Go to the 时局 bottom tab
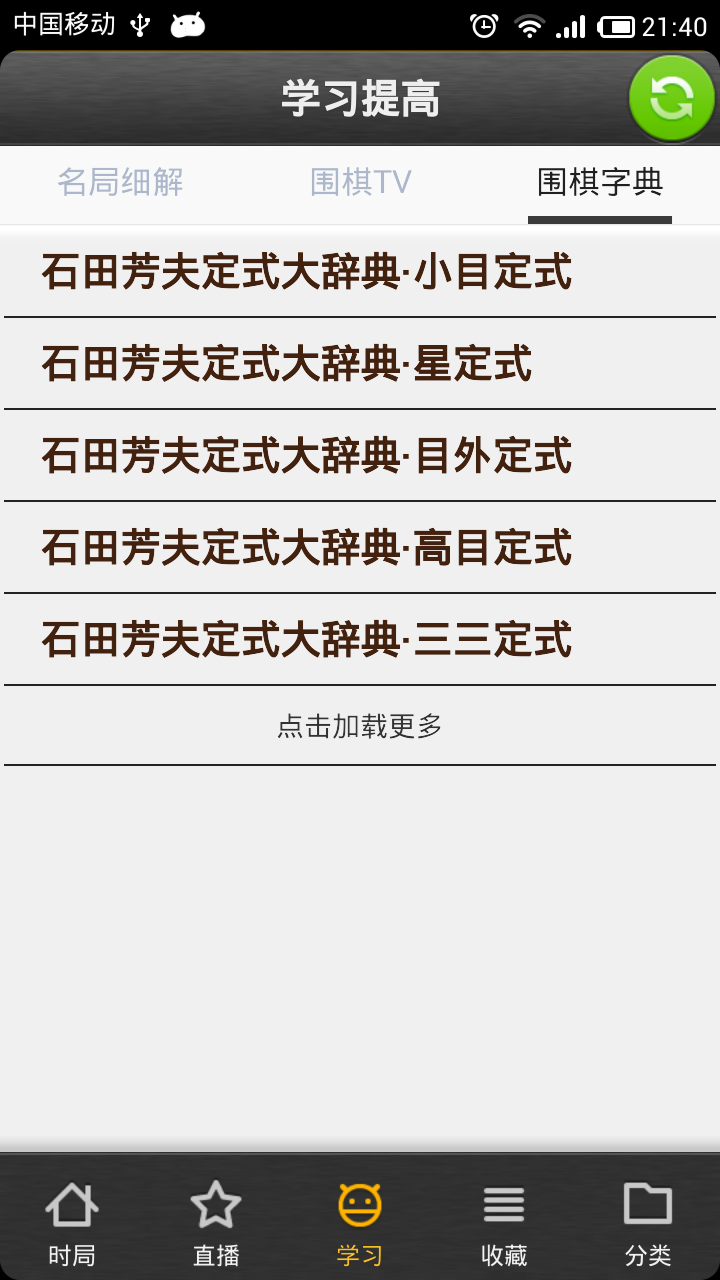Screen dimensions: 720x1280 pyautogui.click(x=72, y=1222)
